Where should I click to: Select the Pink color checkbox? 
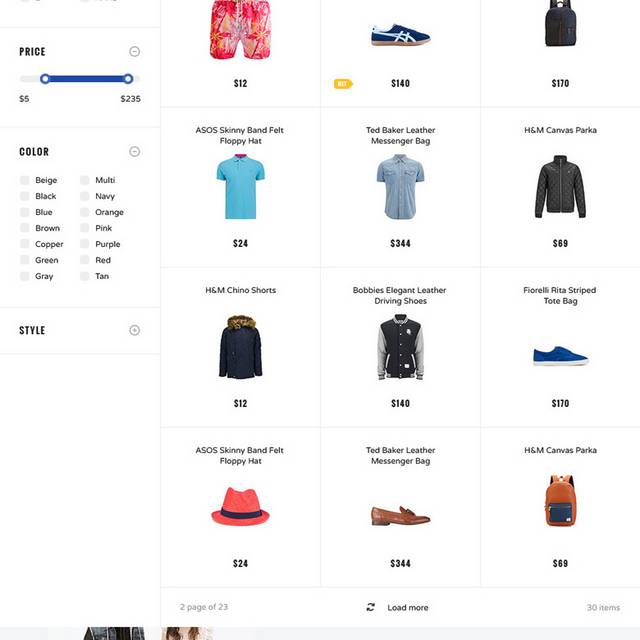[85, 228]
